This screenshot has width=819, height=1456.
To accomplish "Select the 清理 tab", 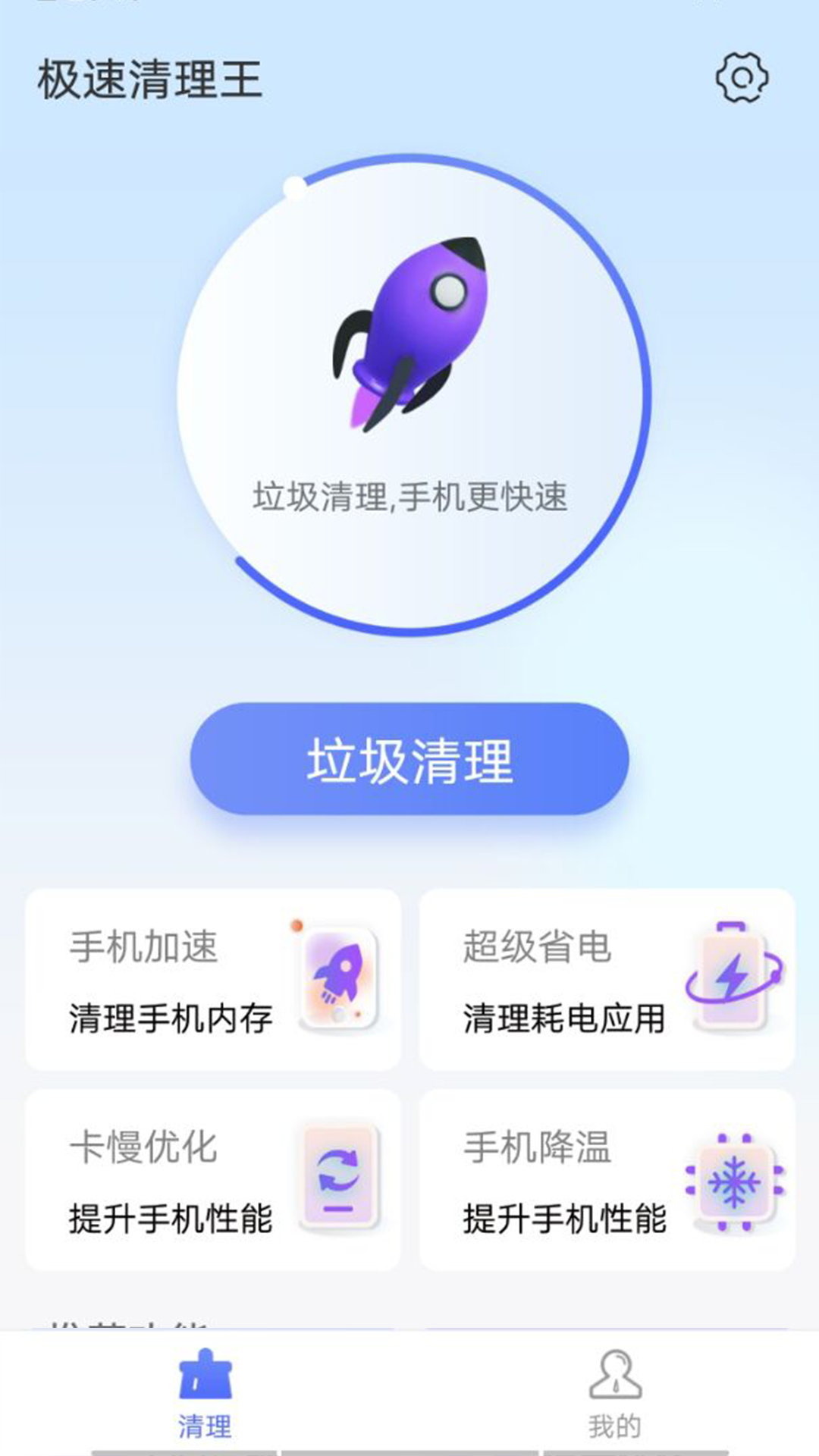I will pos(205,1394).
